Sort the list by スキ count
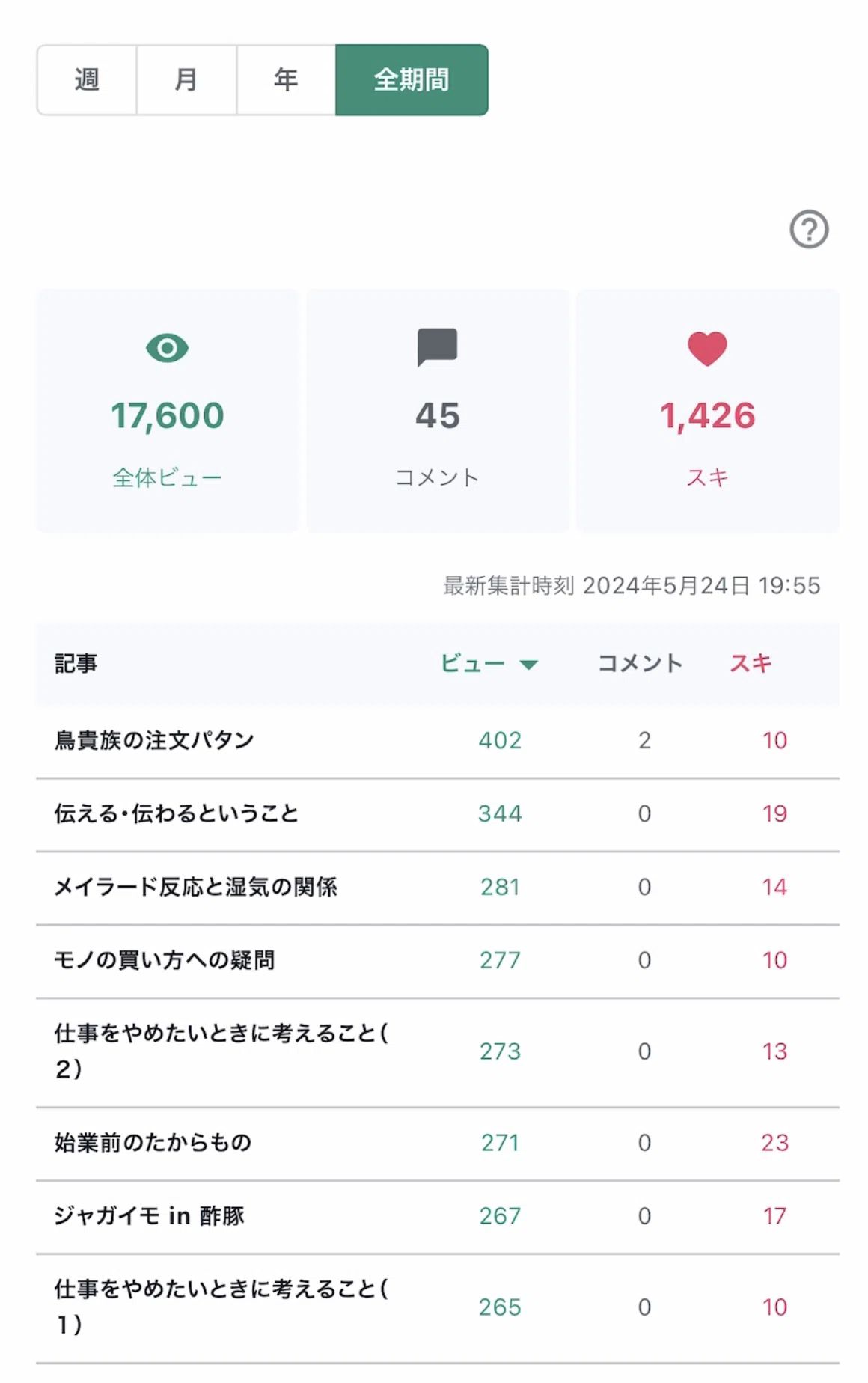 pyautogui.click(x=751, y=663)
